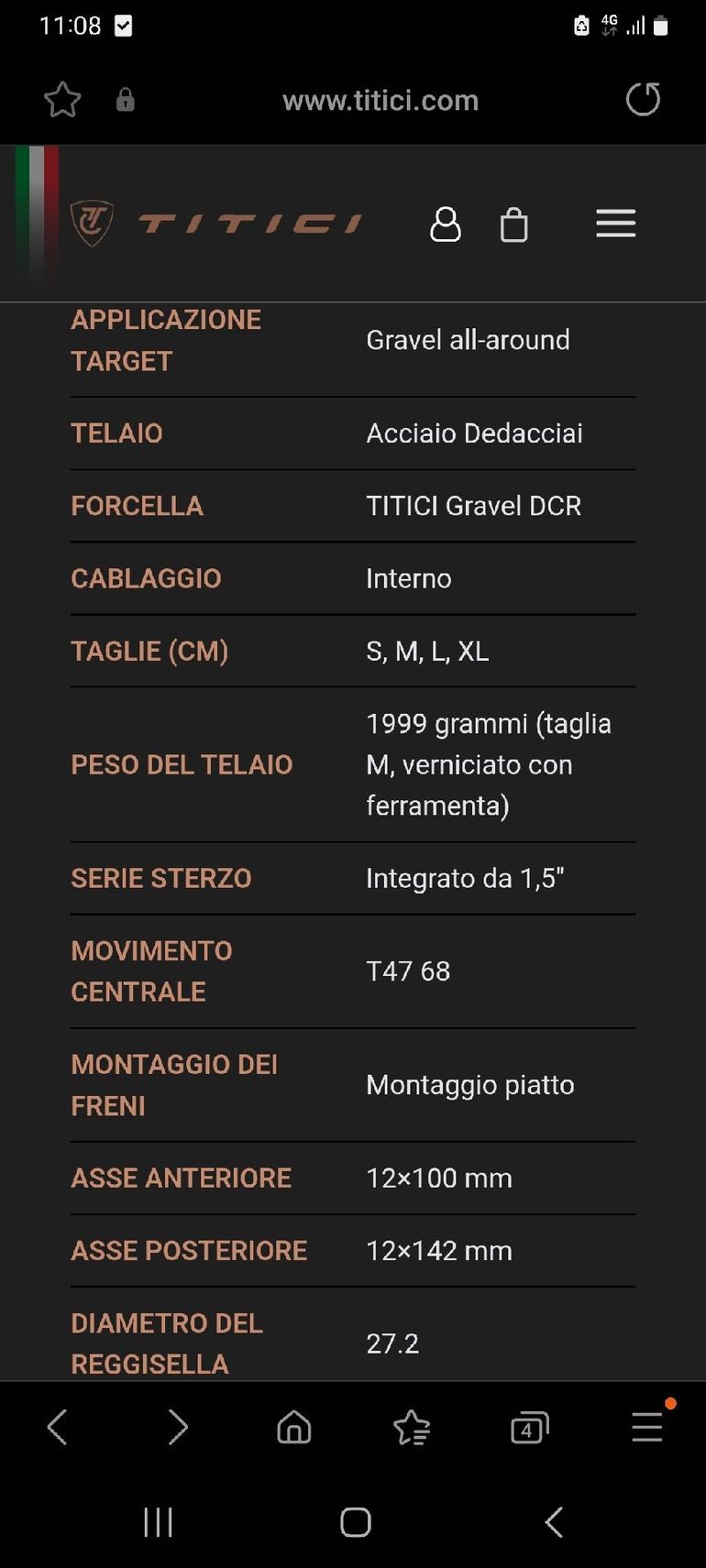Open the browser home page
Screen dimensions: 706x1568
coord(294,1427)
